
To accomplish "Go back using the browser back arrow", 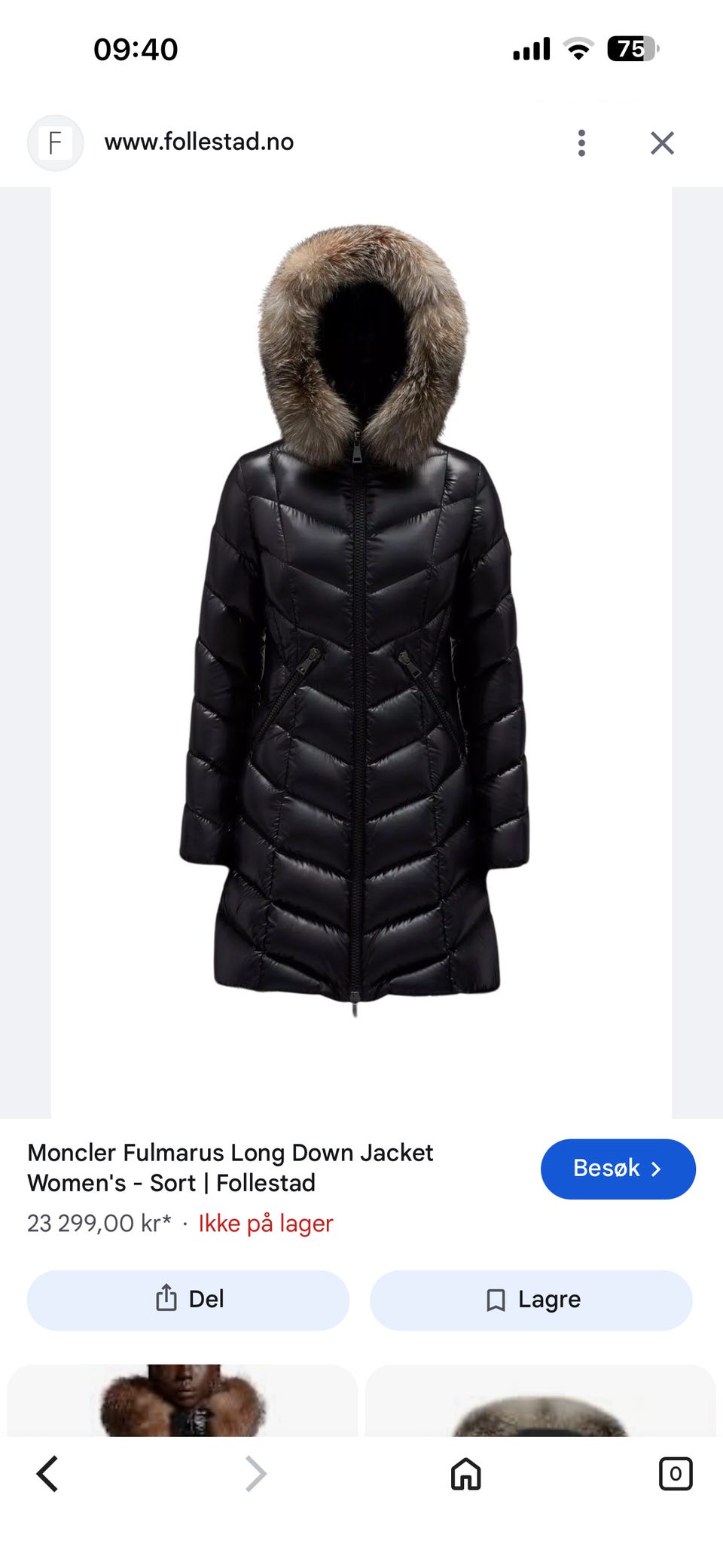I will [47, 1474].
